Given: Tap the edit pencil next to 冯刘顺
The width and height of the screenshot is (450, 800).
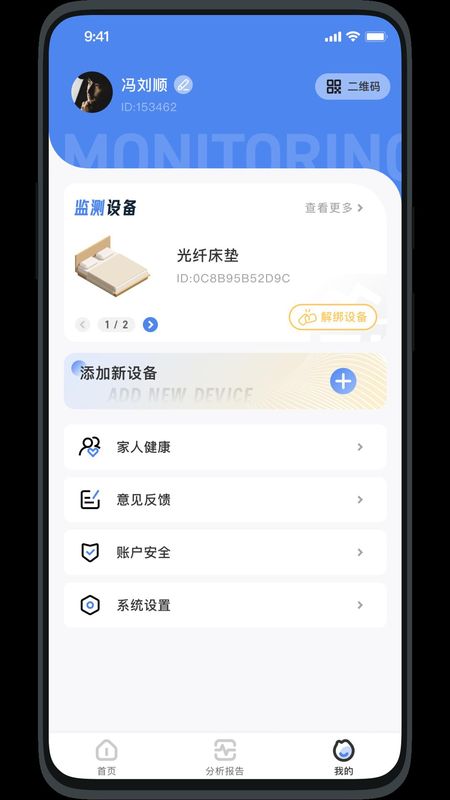Looking at the screenshot, I should (x=183, y=85).
